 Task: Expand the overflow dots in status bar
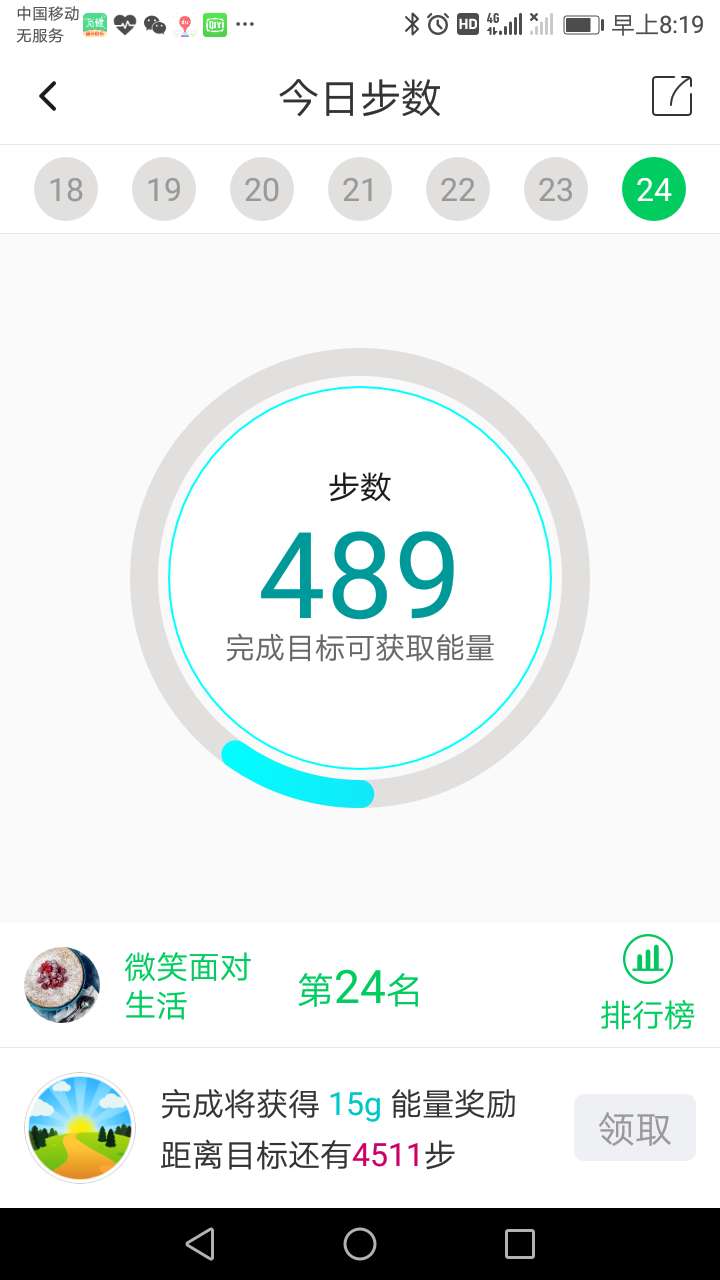tap(247, 23)
